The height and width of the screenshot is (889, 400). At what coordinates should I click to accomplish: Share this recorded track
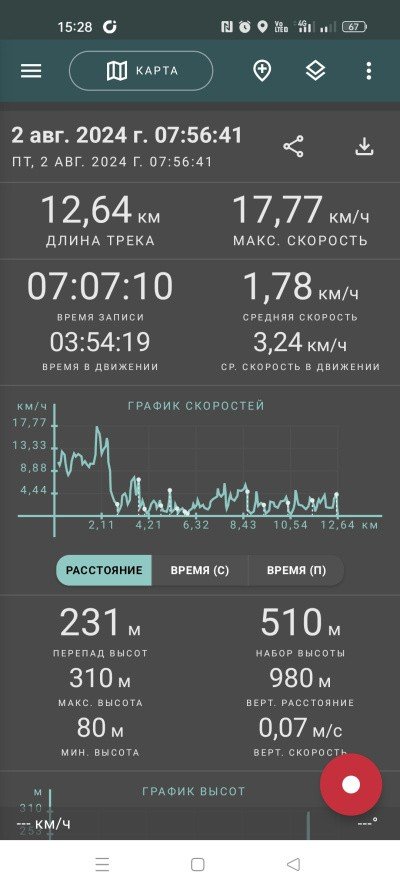coord(293,147)
